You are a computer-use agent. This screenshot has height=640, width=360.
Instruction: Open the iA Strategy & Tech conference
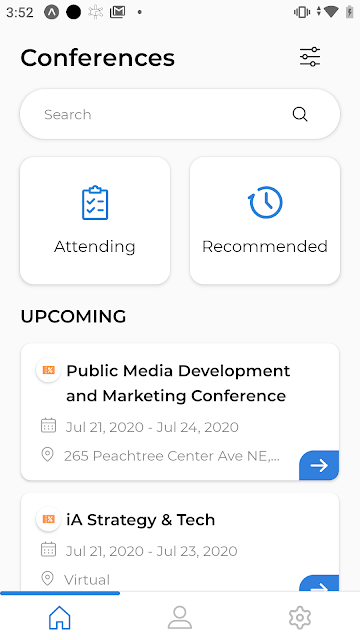click(x=180, y=542)
